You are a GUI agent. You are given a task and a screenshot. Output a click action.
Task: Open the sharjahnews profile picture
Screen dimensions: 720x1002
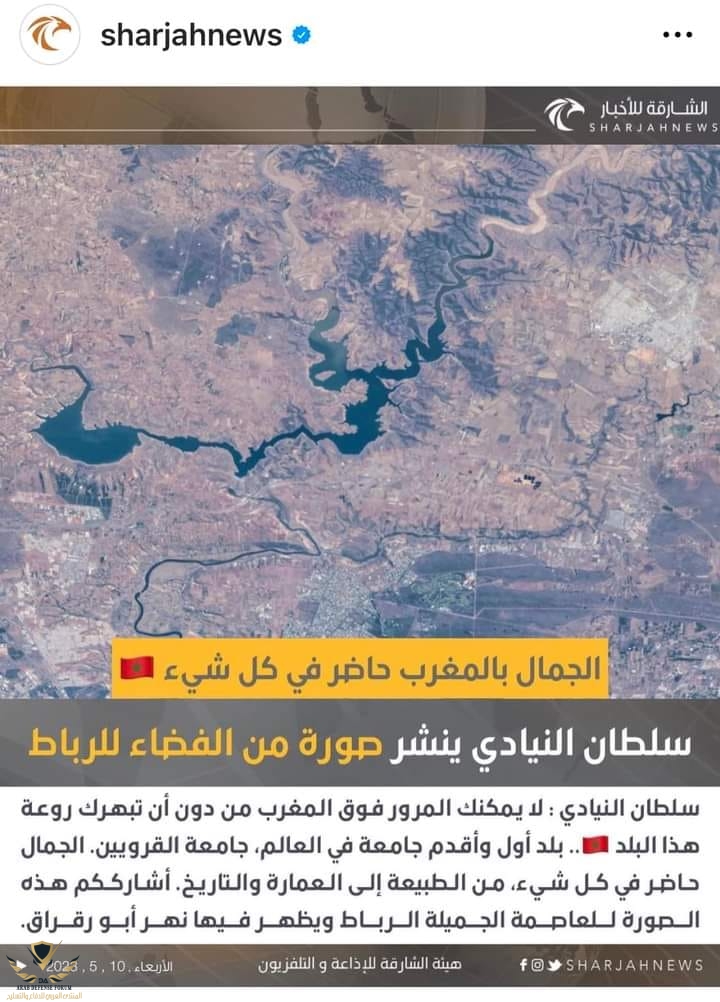50,36
